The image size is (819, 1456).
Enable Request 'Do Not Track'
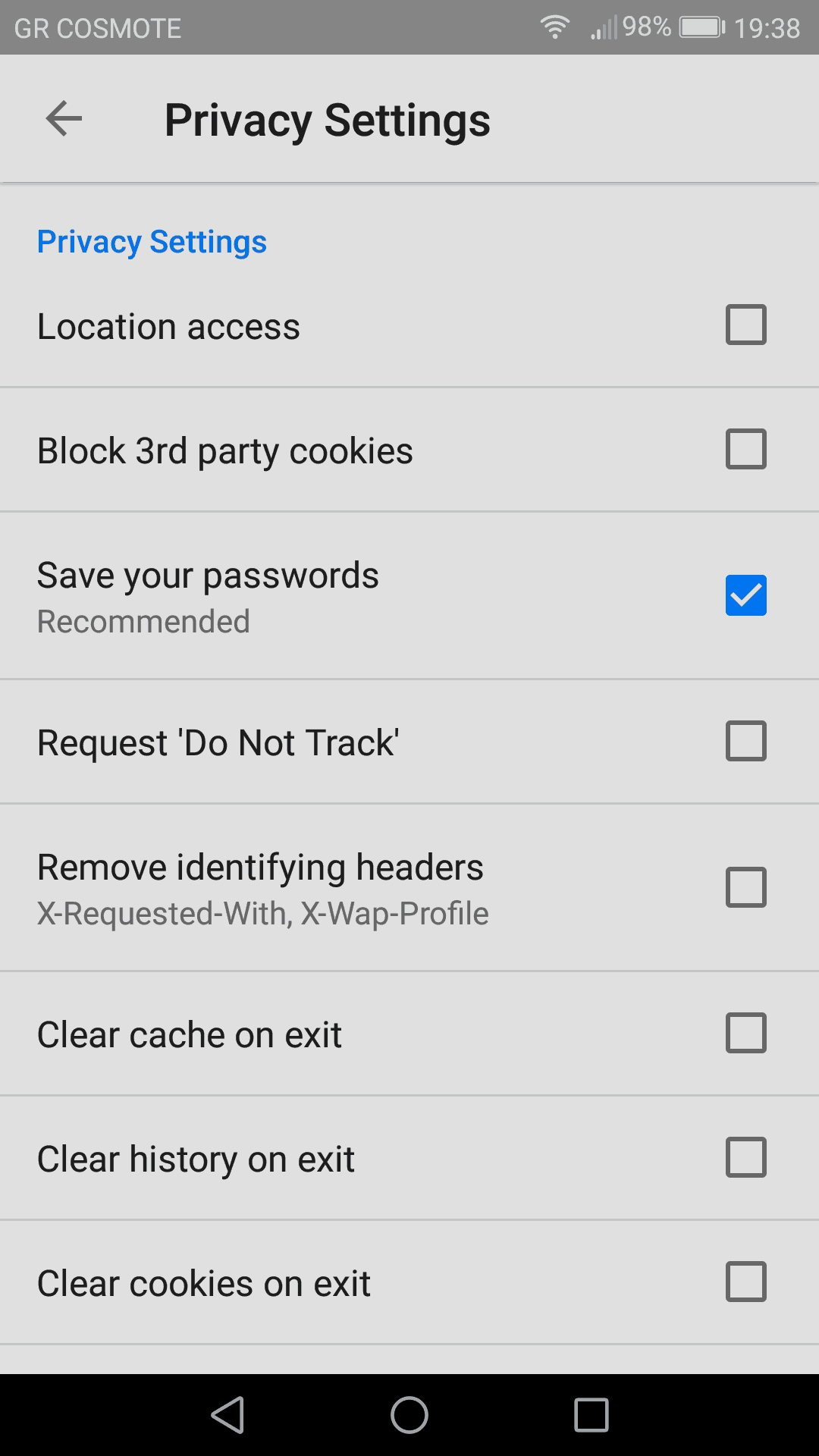pyautogui.click(x=746, y=741)
